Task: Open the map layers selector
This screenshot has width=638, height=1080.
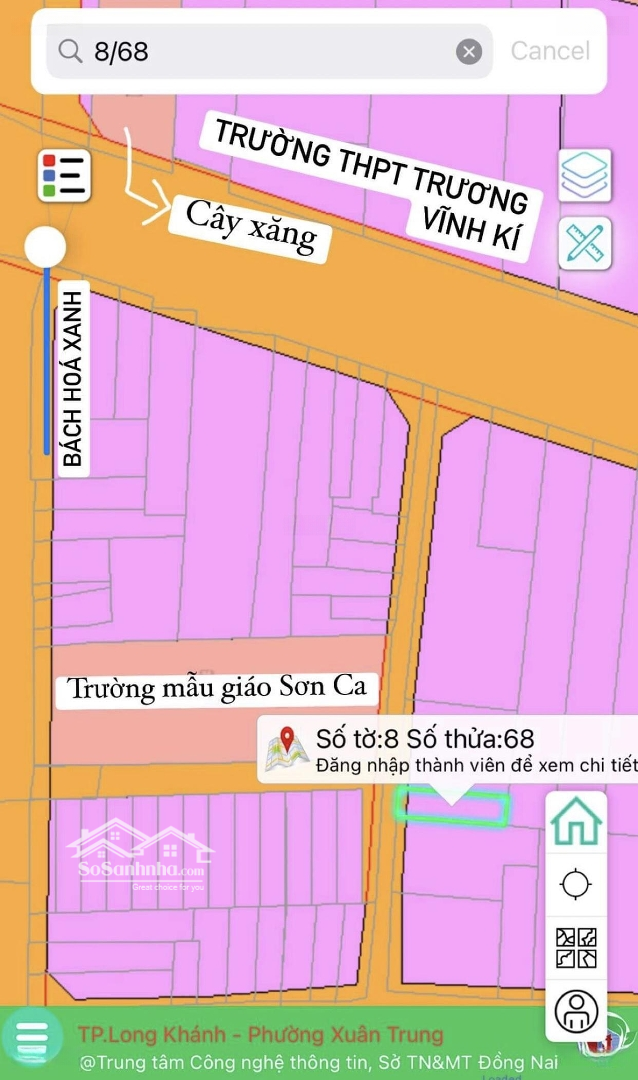Action: (x=584, y=176)
